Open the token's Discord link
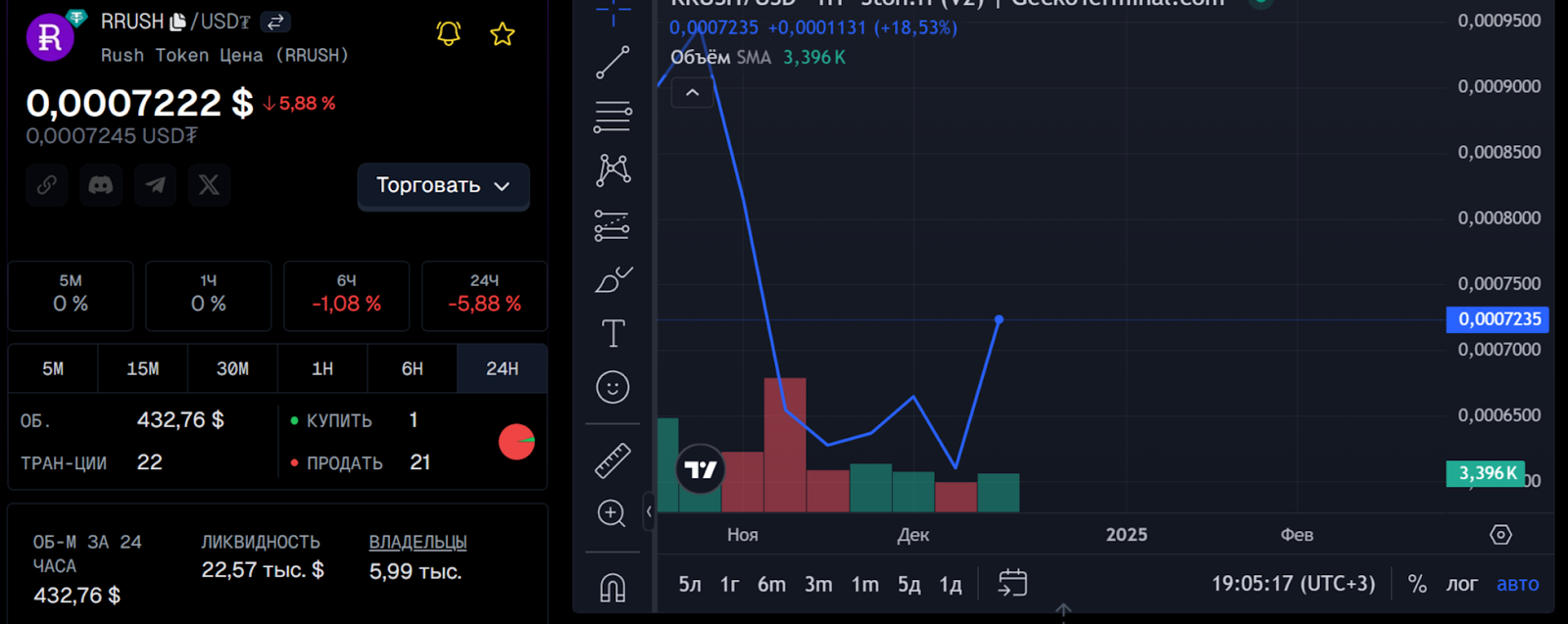Image resolution: width=1568 pixels, height=624 pixels. [101, 185]
